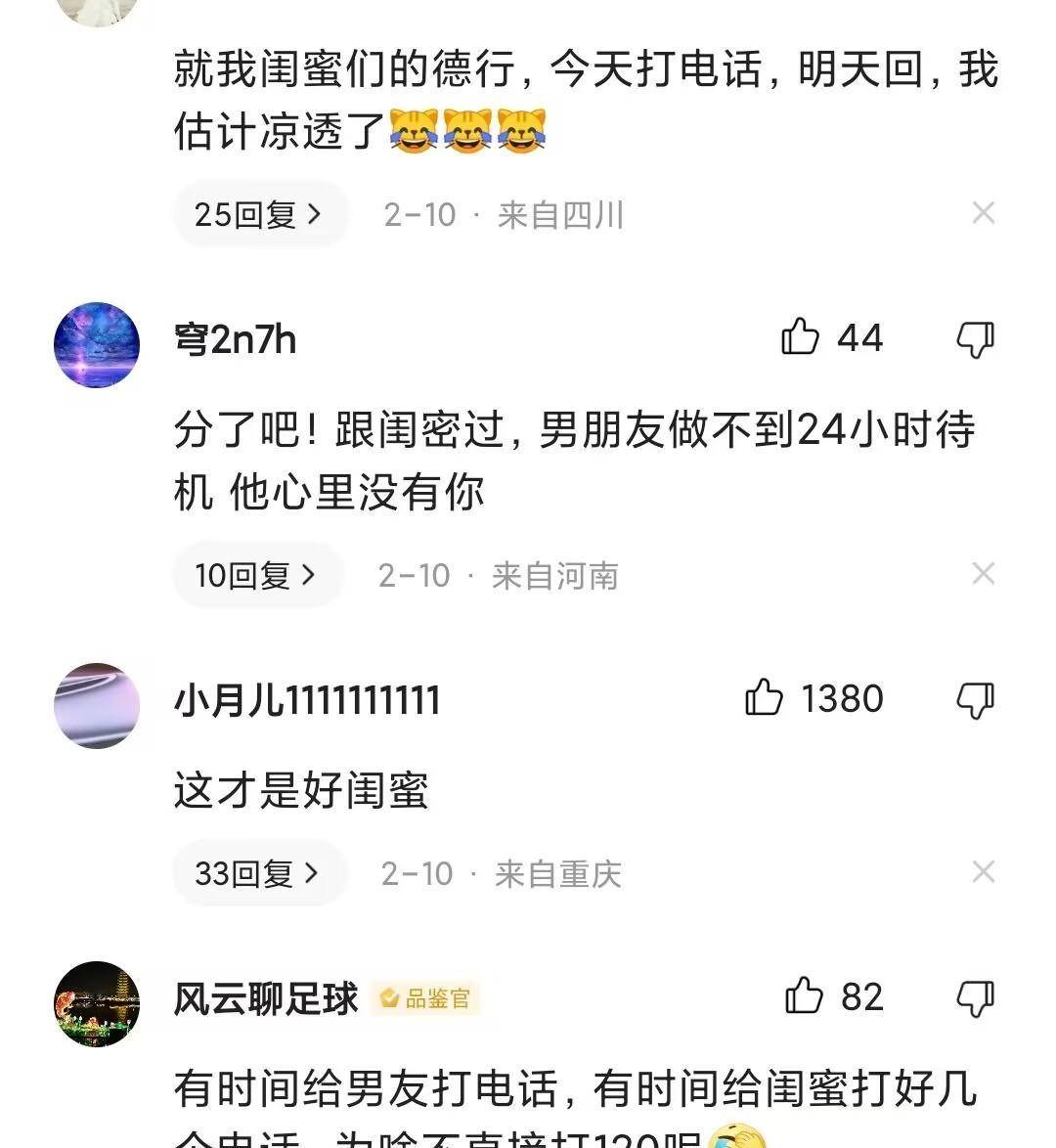Screen dimensions: 1056x1148
Task: Dislike 穹2n7h's comment
Action: tap(975, 338)
